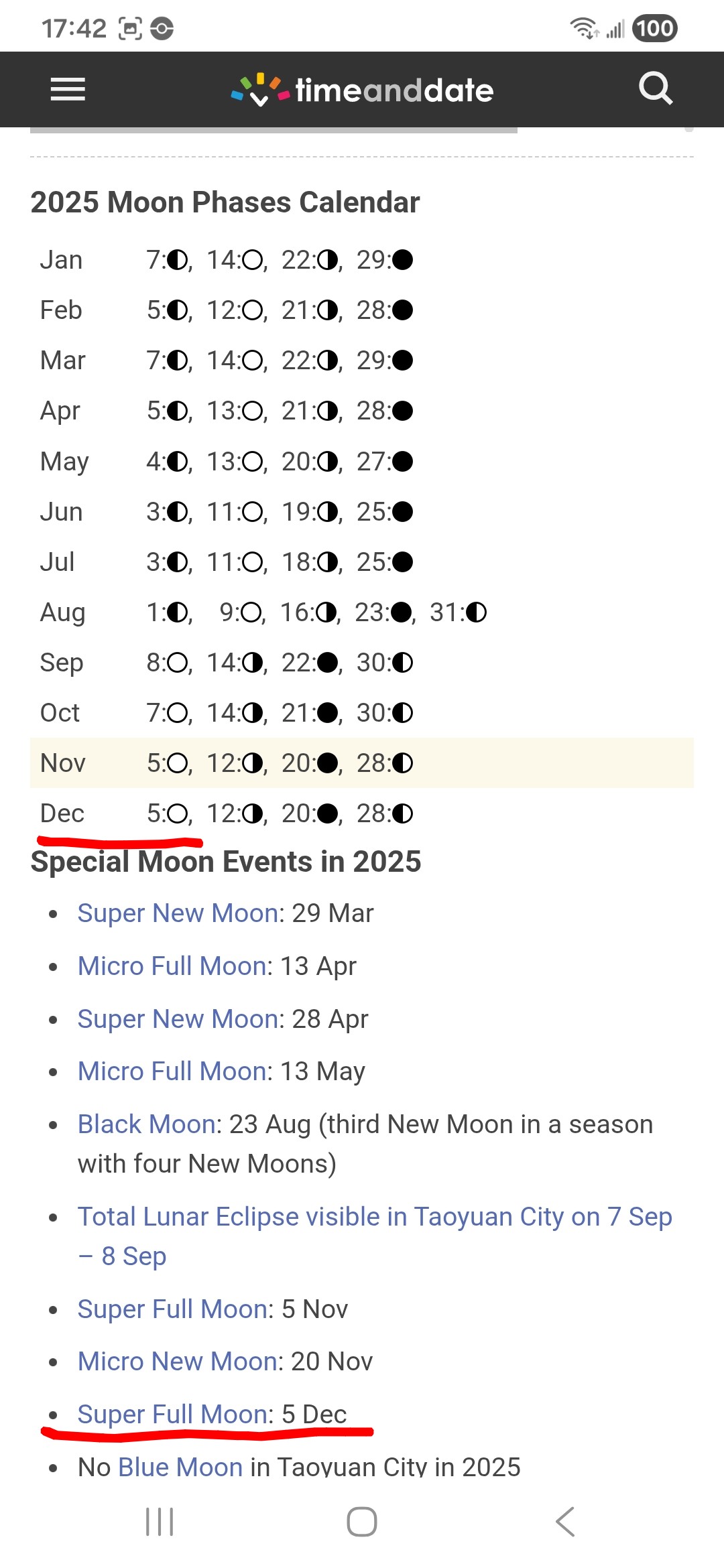
Task: Open the Micro New Moon link
Action: click(x=178, y=1362)
